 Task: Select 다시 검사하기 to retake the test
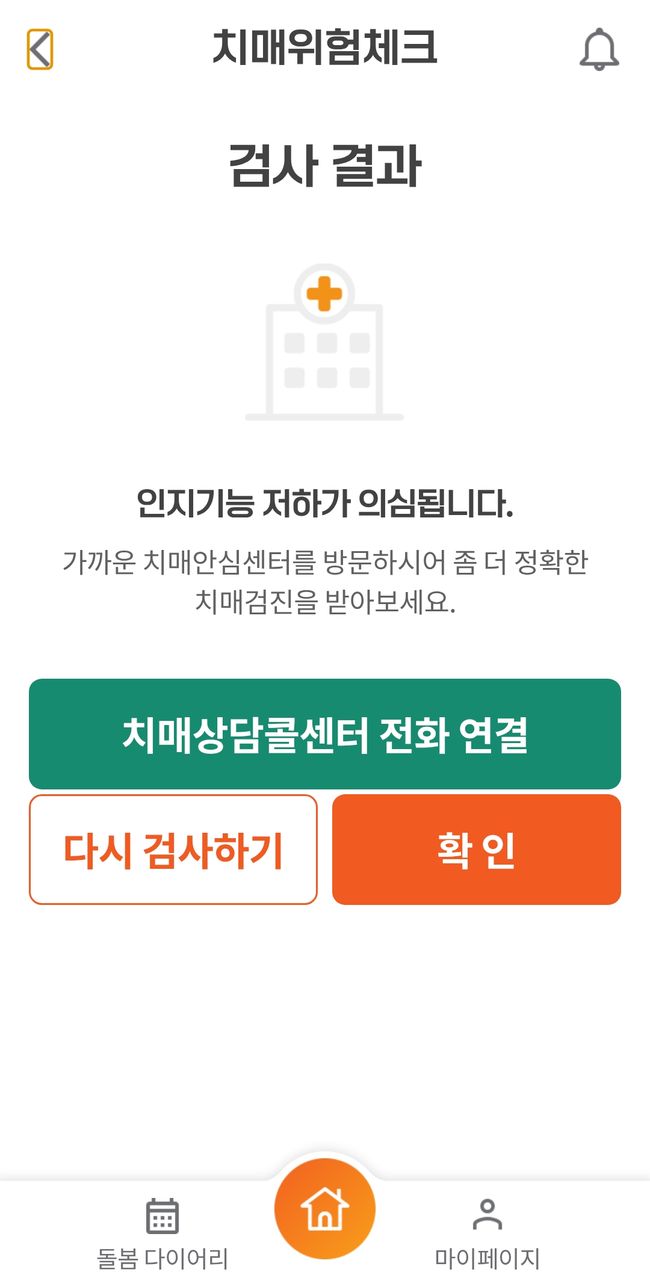pos(173,850)
